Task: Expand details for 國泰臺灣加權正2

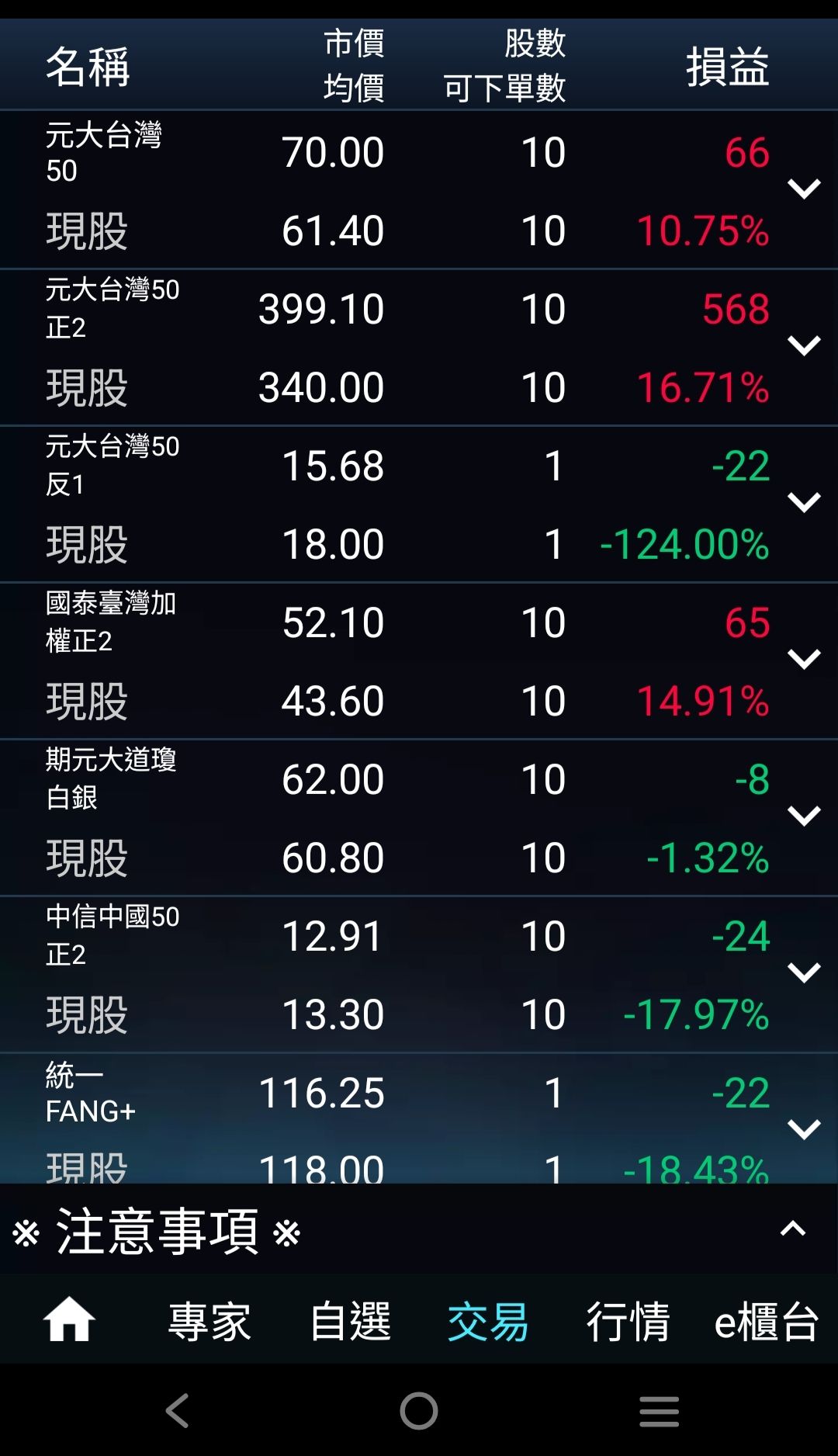Action: point(804,660)
